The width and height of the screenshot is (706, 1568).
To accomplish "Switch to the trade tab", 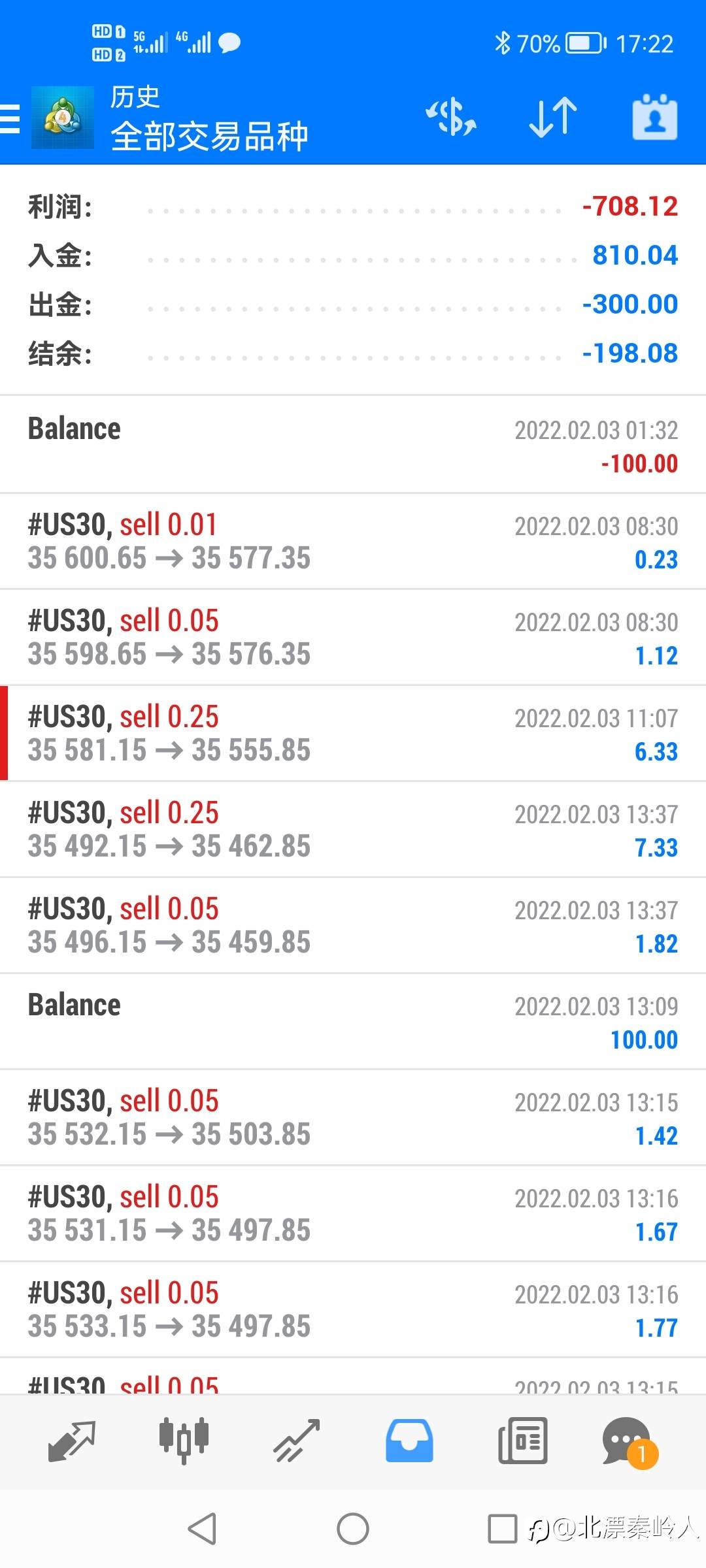I will point(297,1441).
